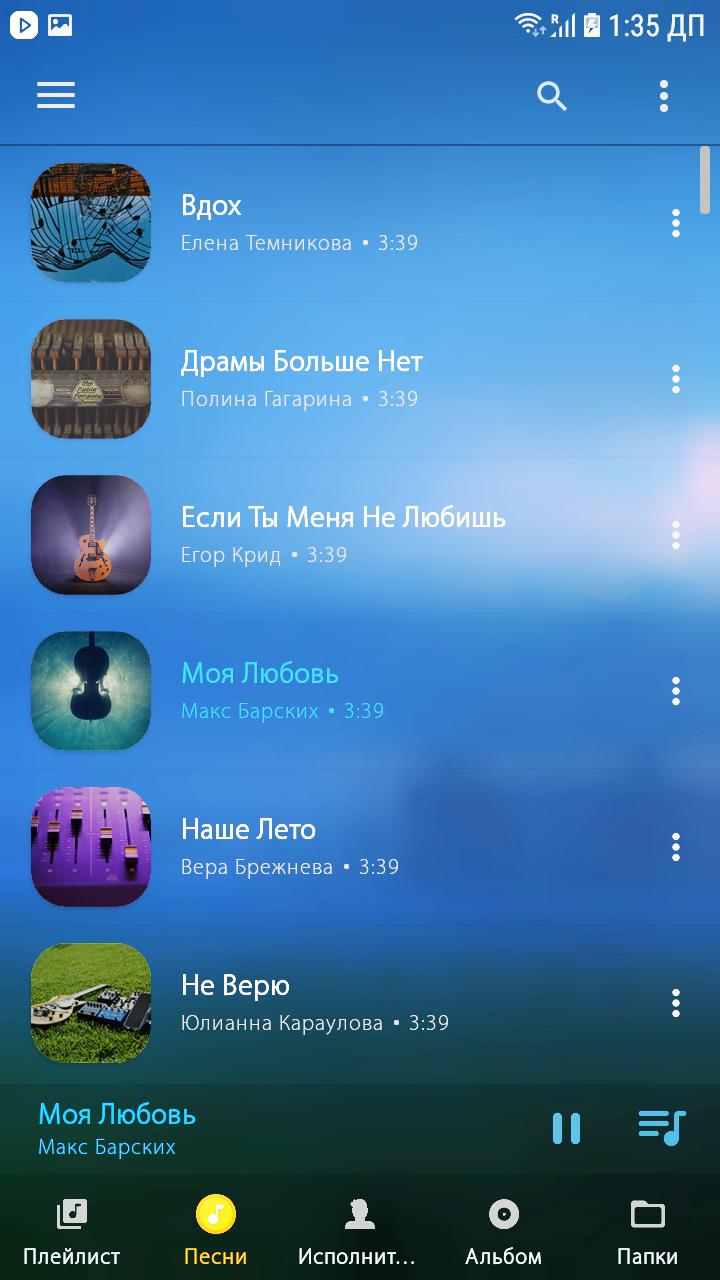Open options for Не Верю

676,1003
